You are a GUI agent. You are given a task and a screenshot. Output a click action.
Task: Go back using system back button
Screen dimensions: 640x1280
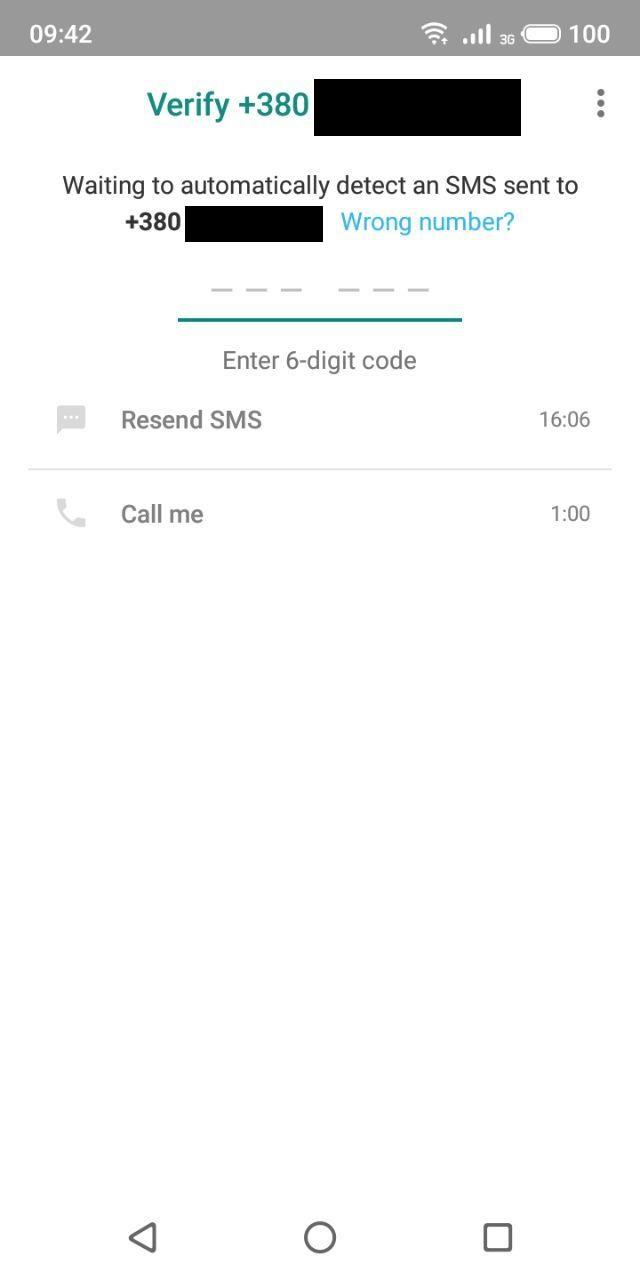click(x=143, y=1237)
